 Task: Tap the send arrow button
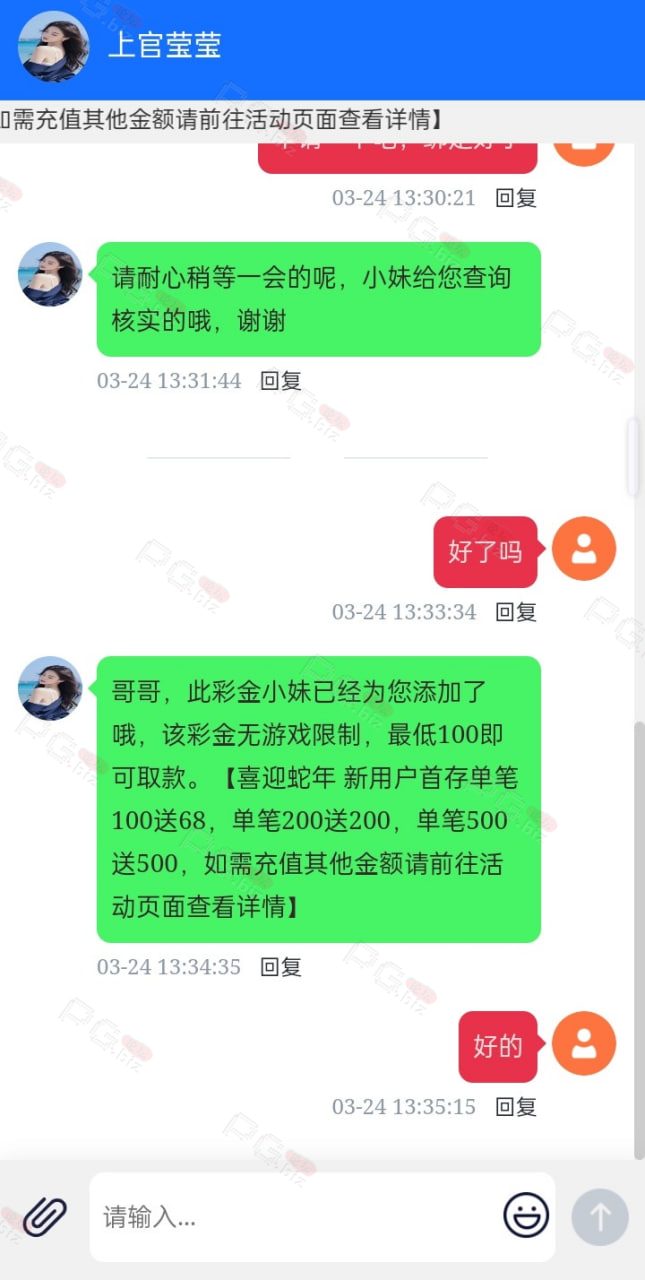(600, 1217)
